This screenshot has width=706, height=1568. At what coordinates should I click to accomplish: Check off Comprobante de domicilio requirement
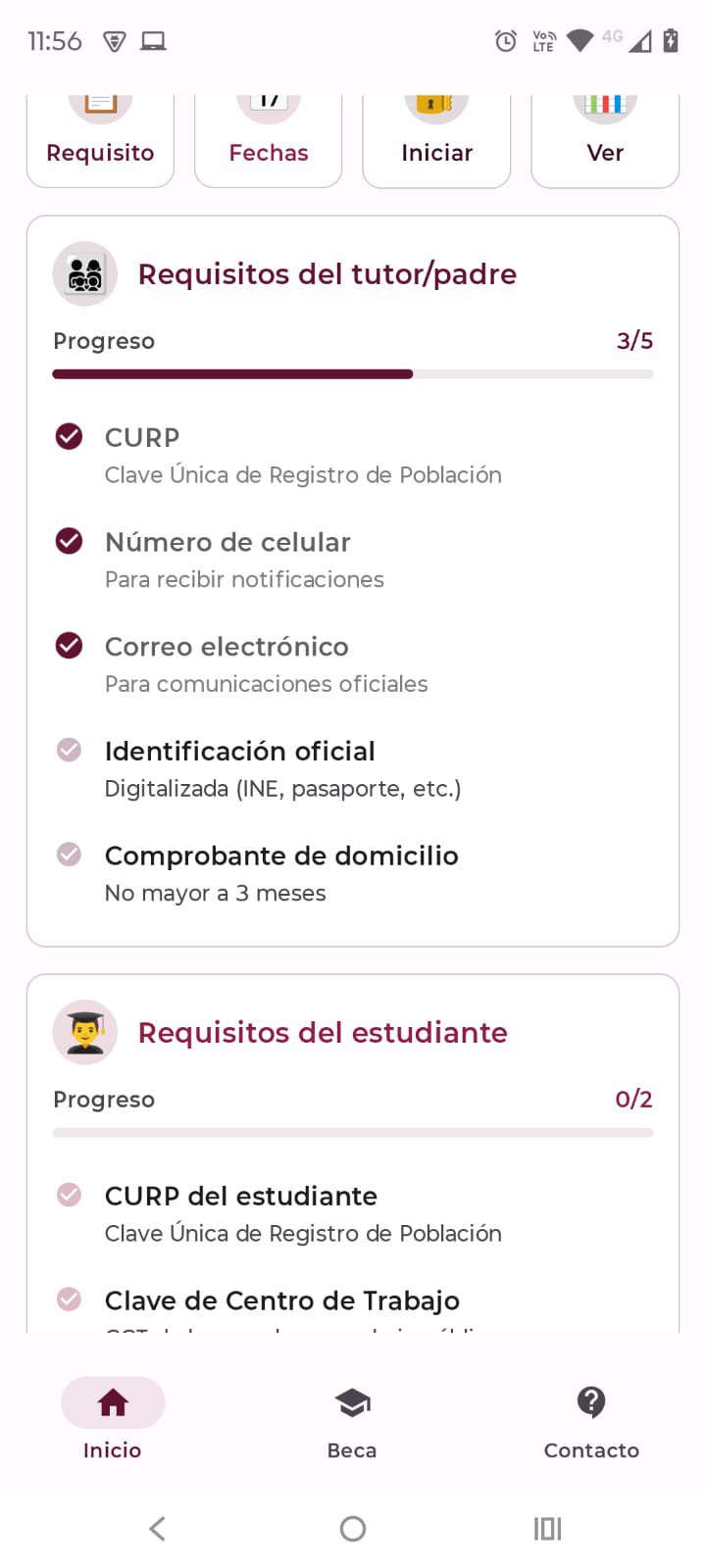pyautogui.click(x=69, y=854)
